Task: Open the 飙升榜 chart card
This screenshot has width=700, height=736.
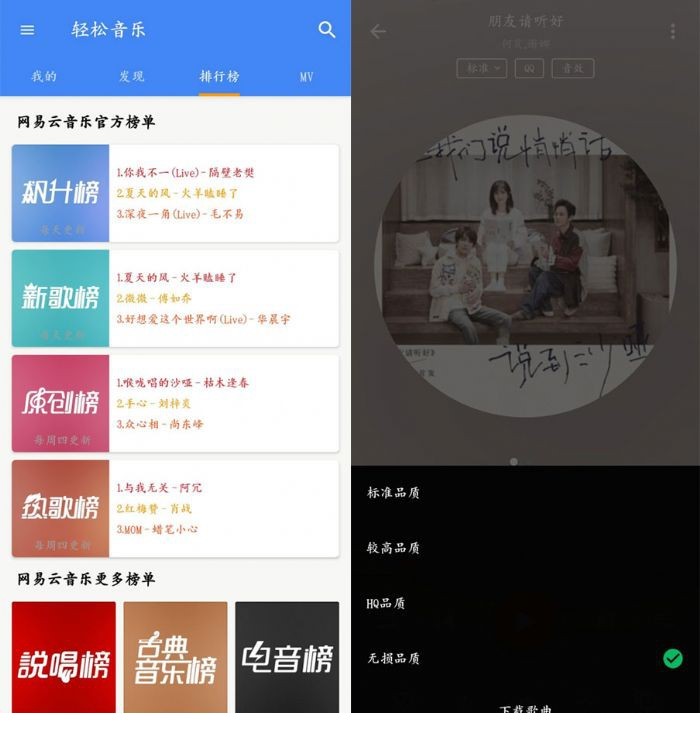Action: [x=175, y=193]
